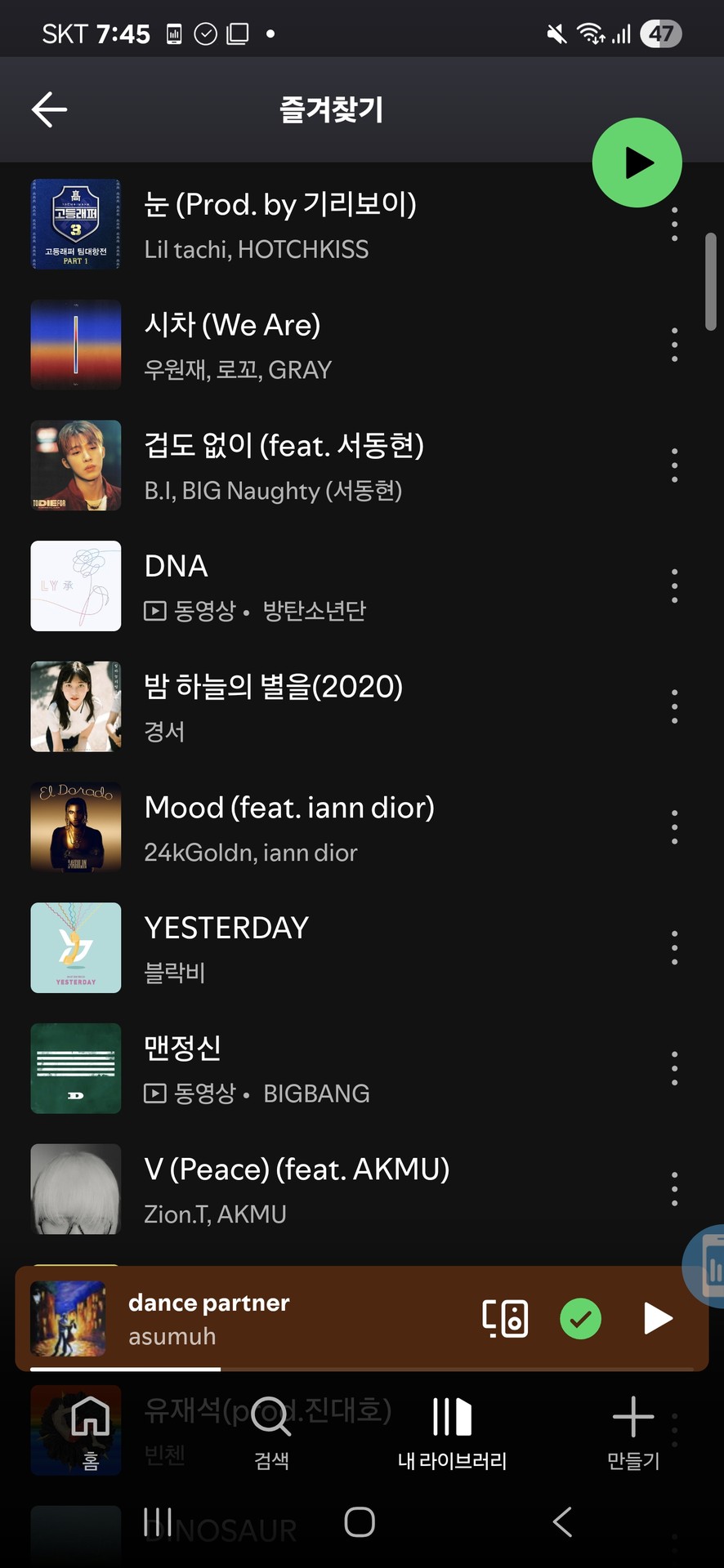Viewport: 724px width, 1568px height.
Task: Toggle the saved checkmark for dance partner
Action: tap(580, 1318)
